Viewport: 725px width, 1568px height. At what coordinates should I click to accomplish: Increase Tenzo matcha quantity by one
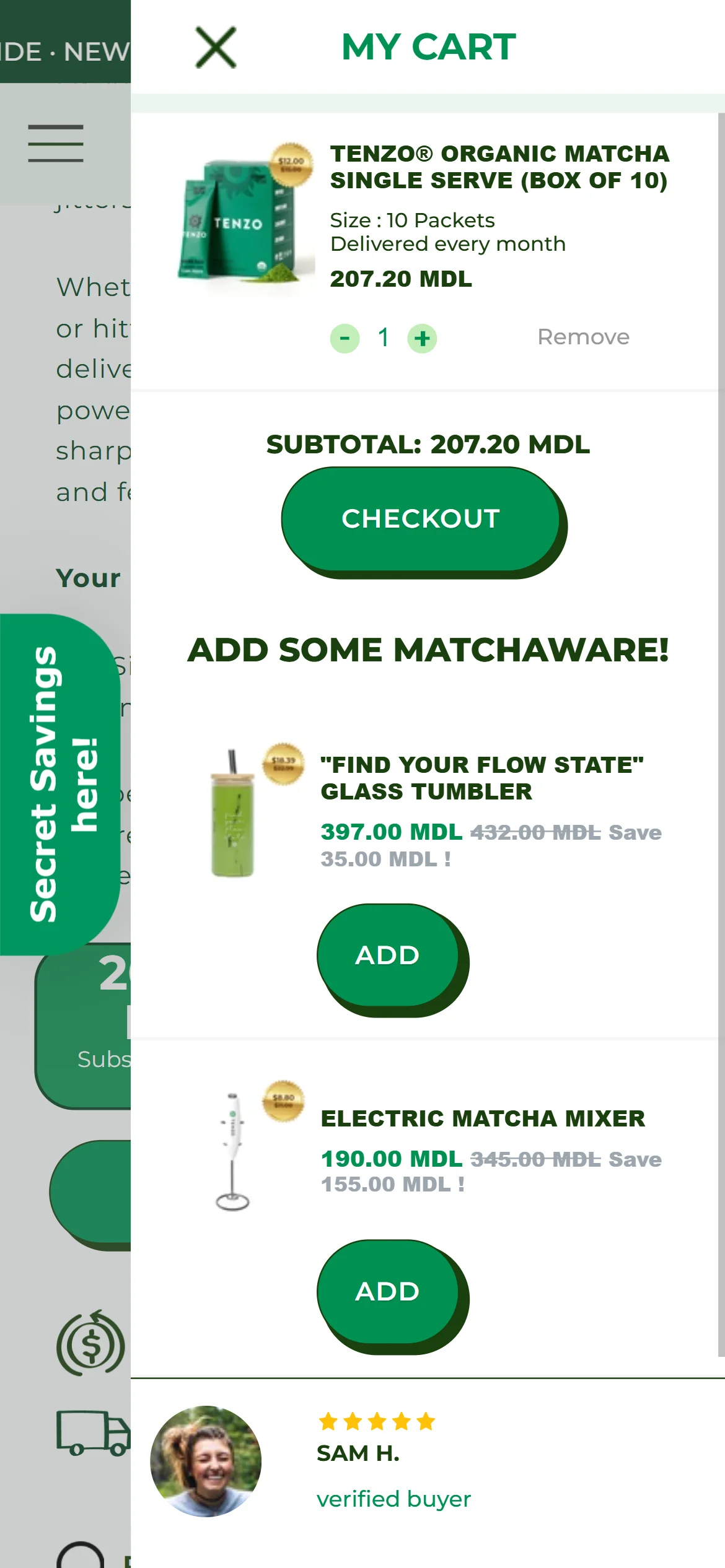pyautogui.click(x=422, y=339)
